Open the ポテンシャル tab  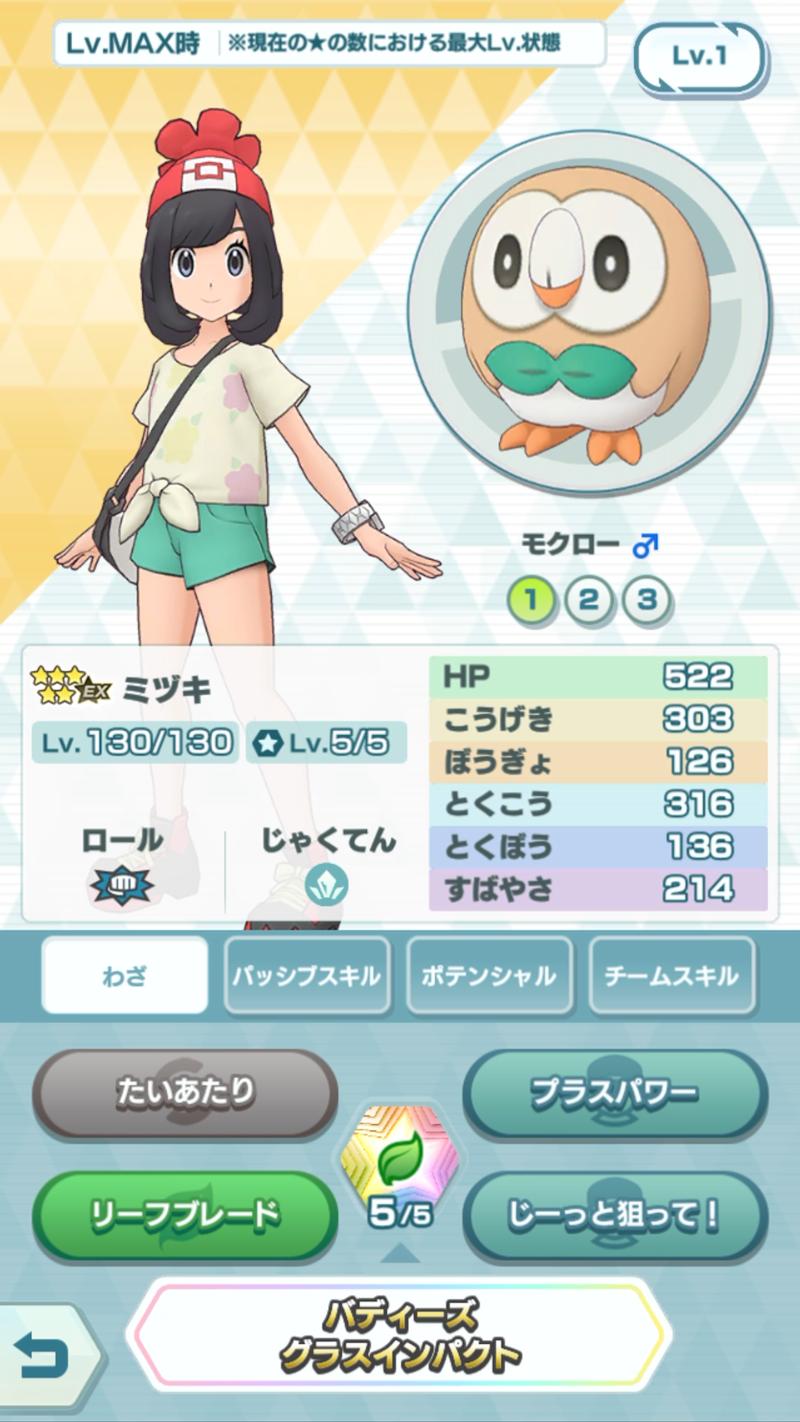click(x=489, y=976)
